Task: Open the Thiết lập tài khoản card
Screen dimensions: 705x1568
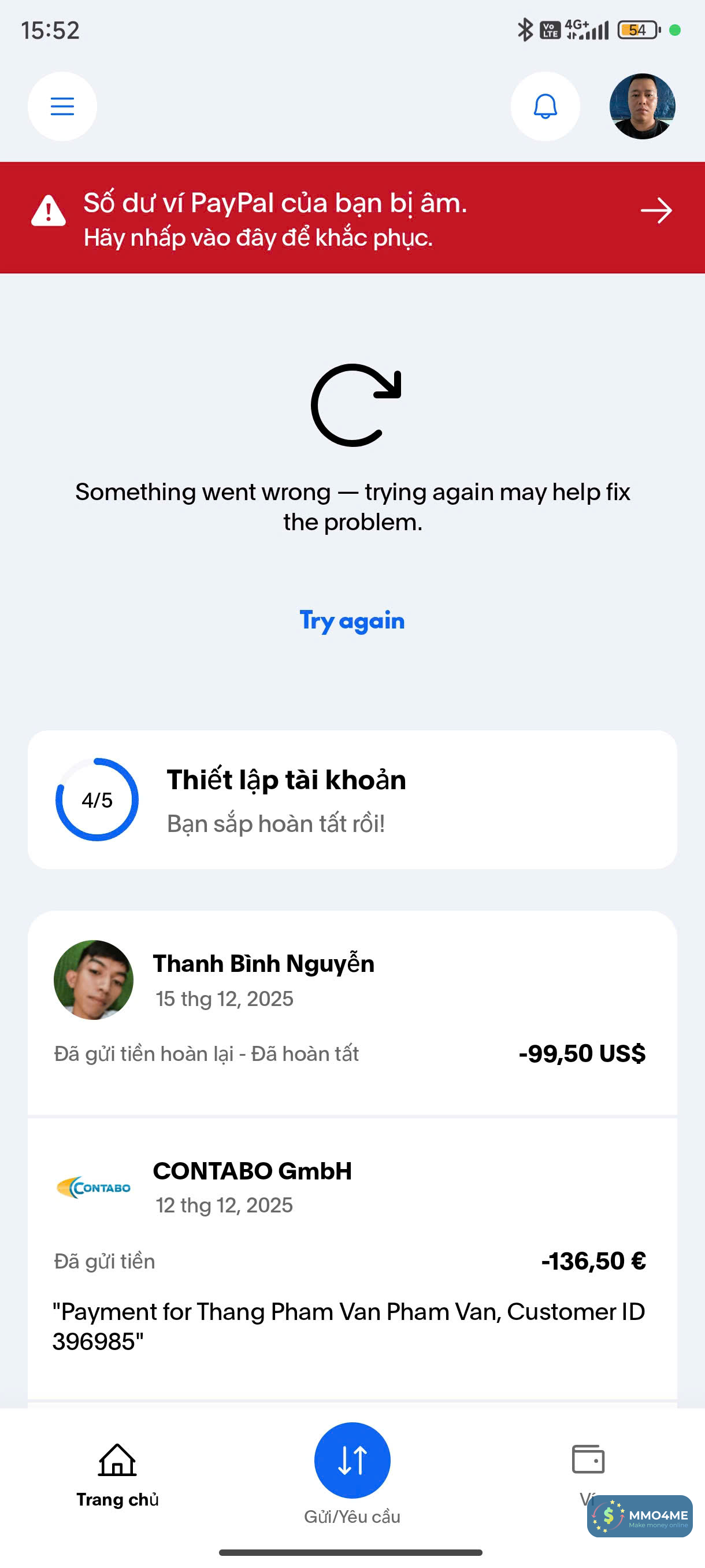Action: tap(352, 800)
